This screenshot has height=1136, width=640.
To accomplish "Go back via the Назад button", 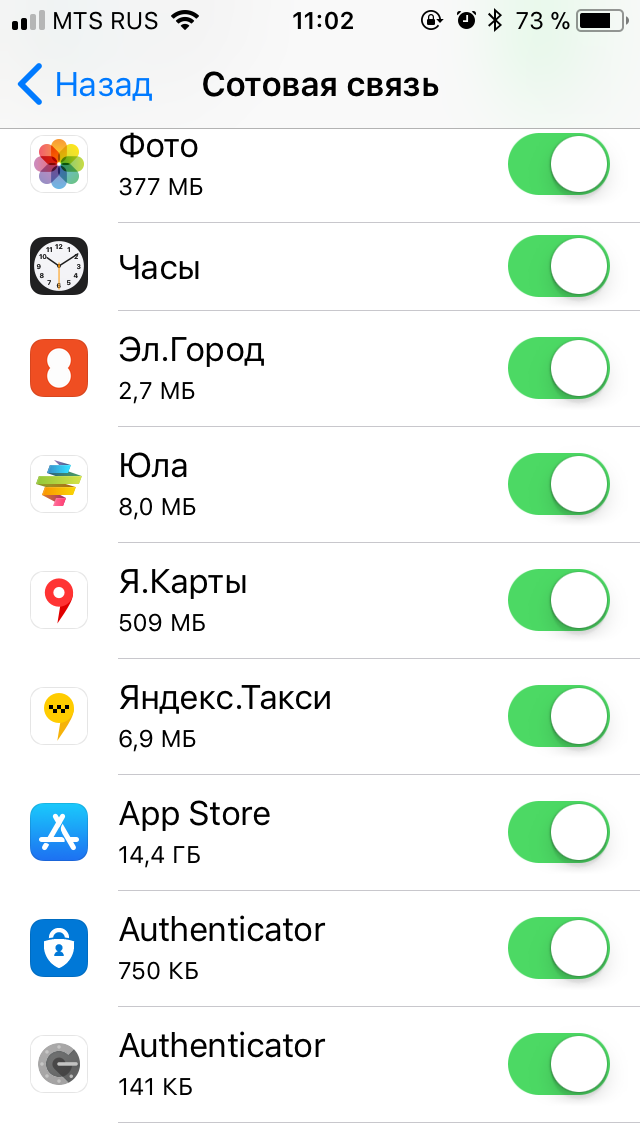I will pos(86,85).
